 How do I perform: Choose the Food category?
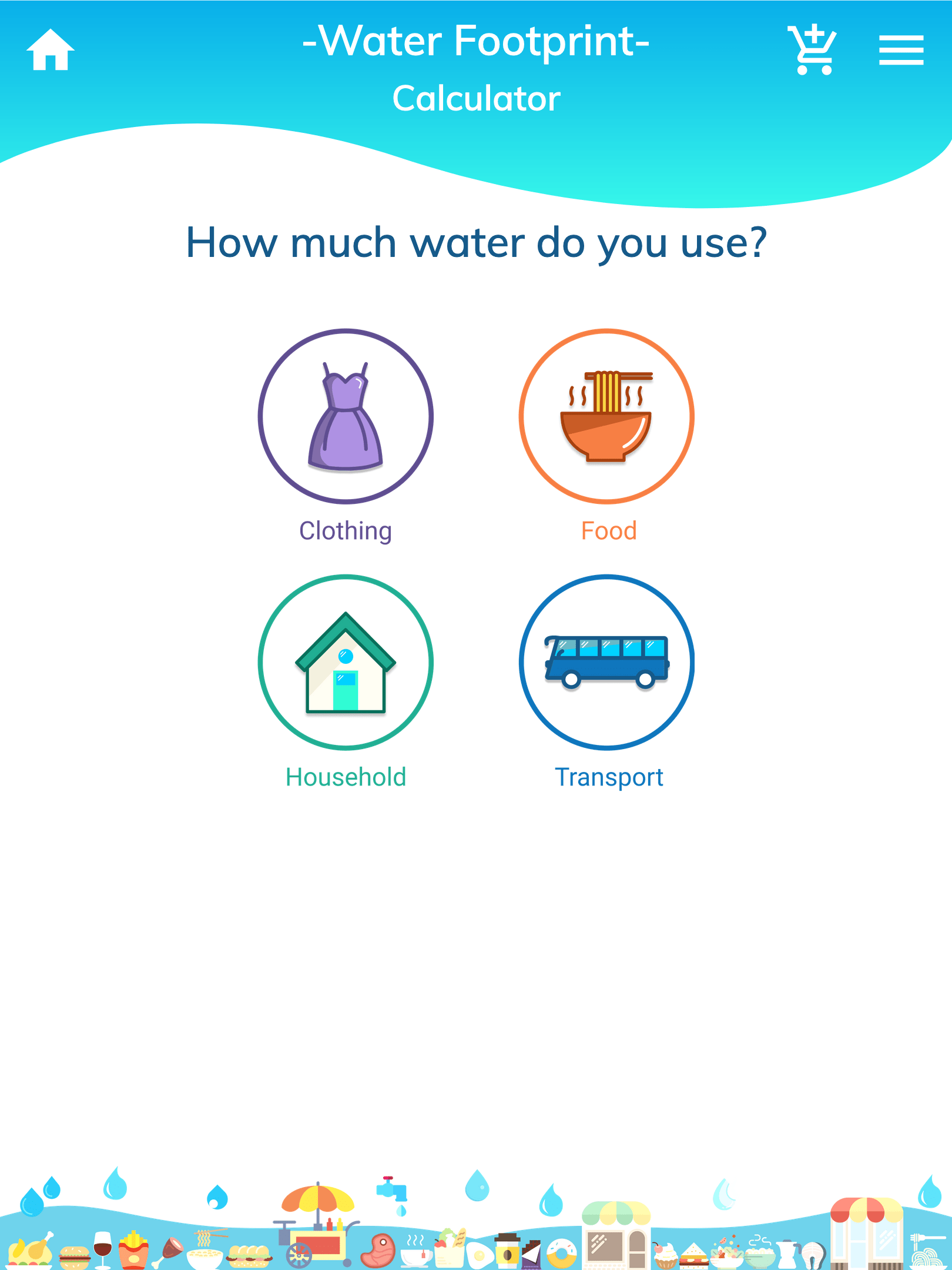point(606,416)
